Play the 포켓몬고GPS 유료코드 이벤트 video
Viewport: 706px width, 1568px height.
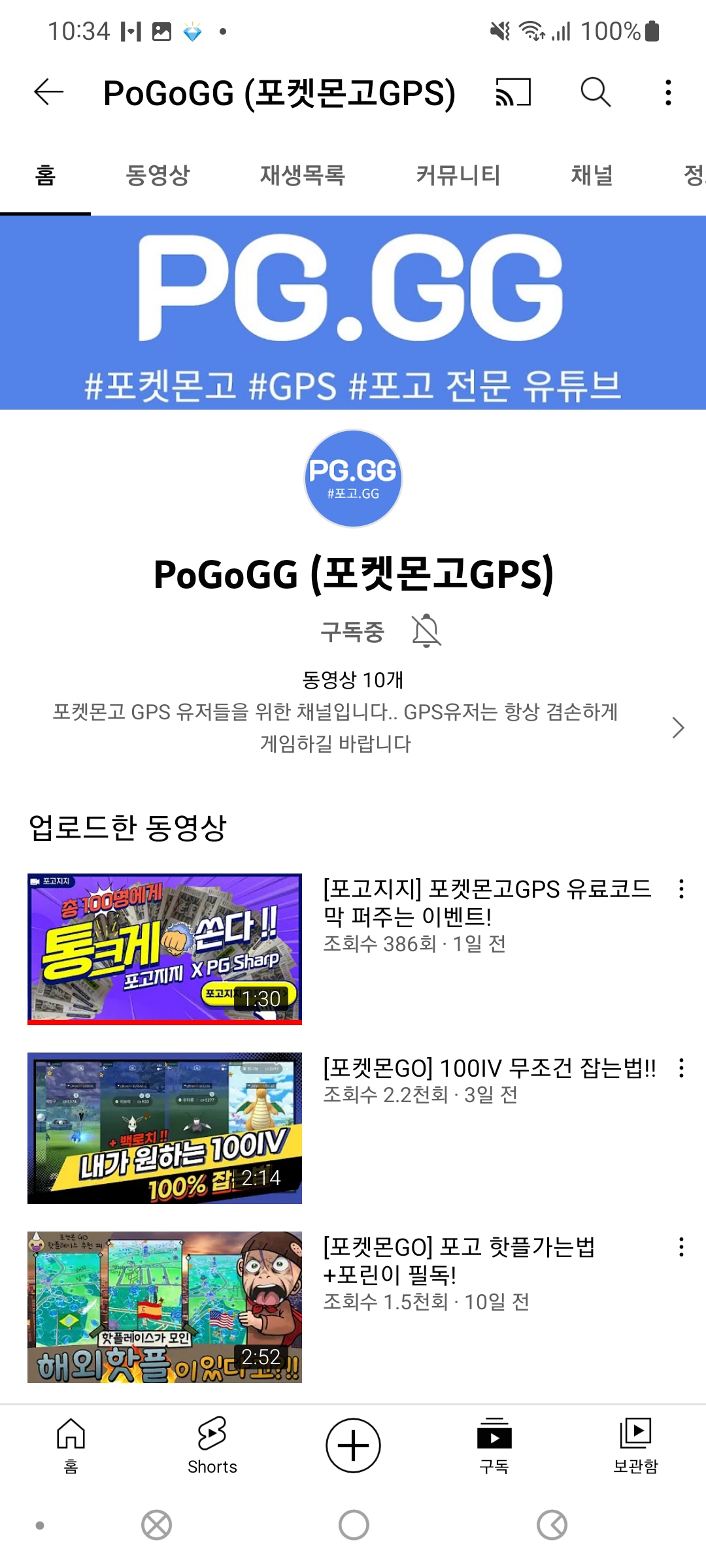pos(165,949)
